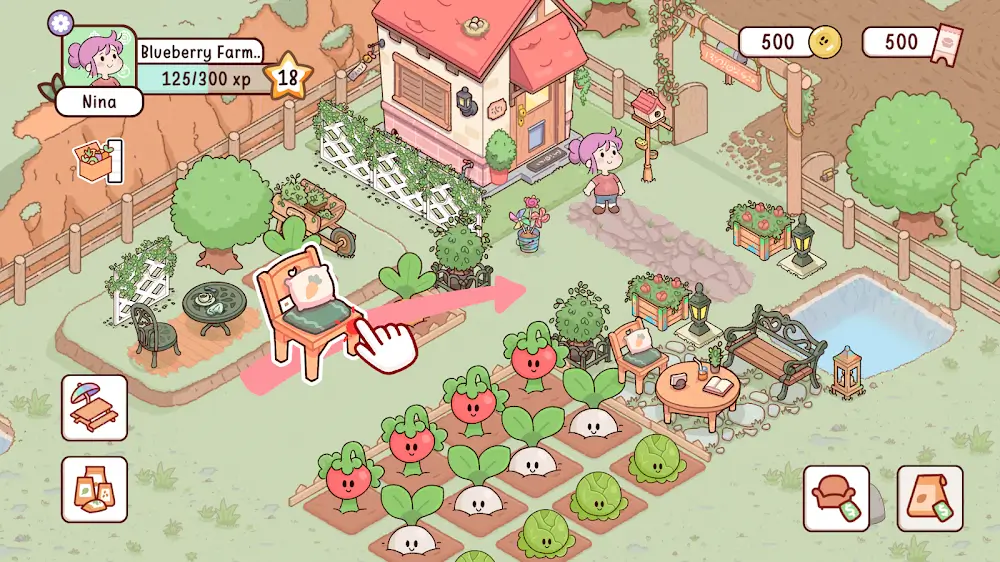Open the picnic table decoration menu
Screen dimensions: 1000x562
[94, 408]
